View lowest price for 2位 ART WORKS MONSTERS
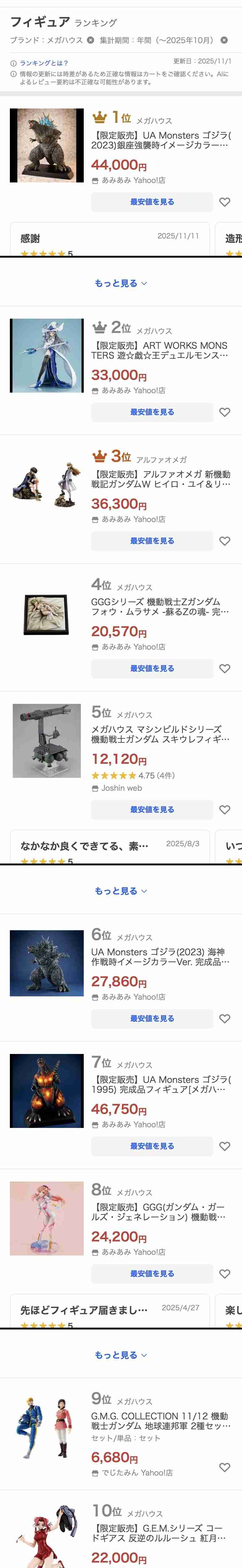The image size is (242, 1568). pyautogui.click(x=152, y=412)
